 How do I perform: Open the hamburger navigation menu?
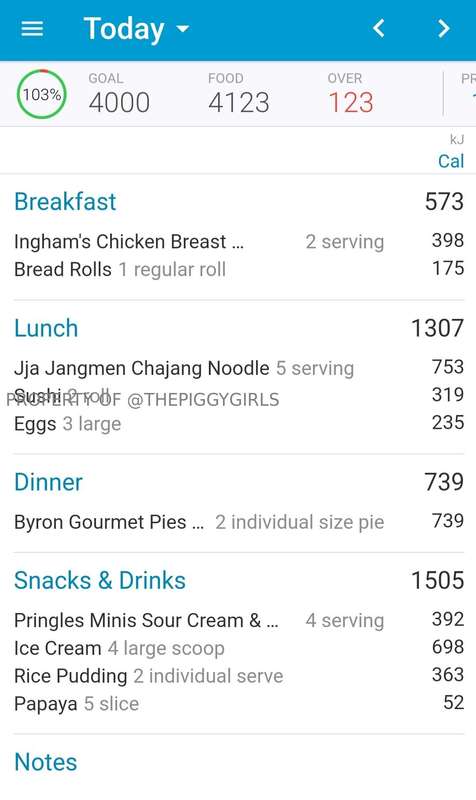coord(32,29)
